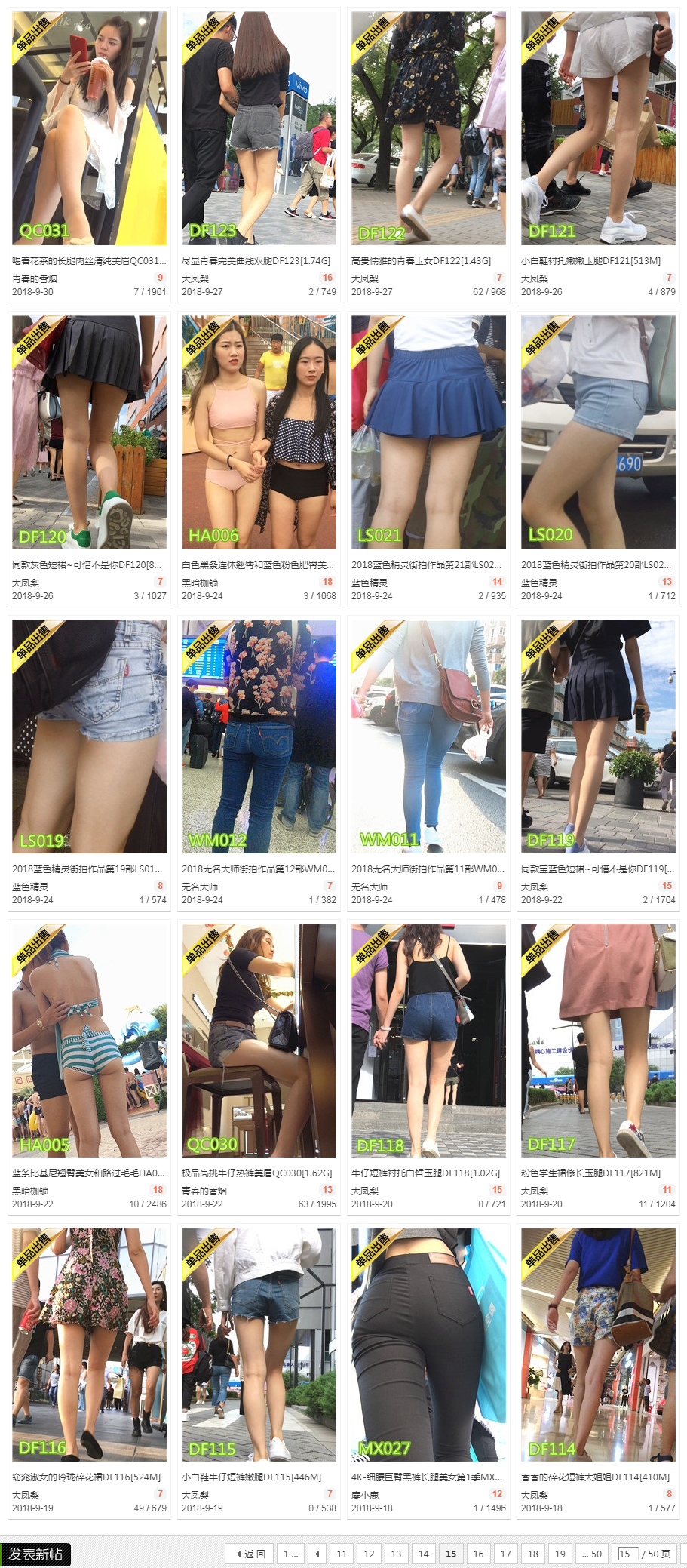The width and height of the screenshot is (687, 1568).
Task: Go to page 14
Action: pyautogui.click(x=423, y=1554)
